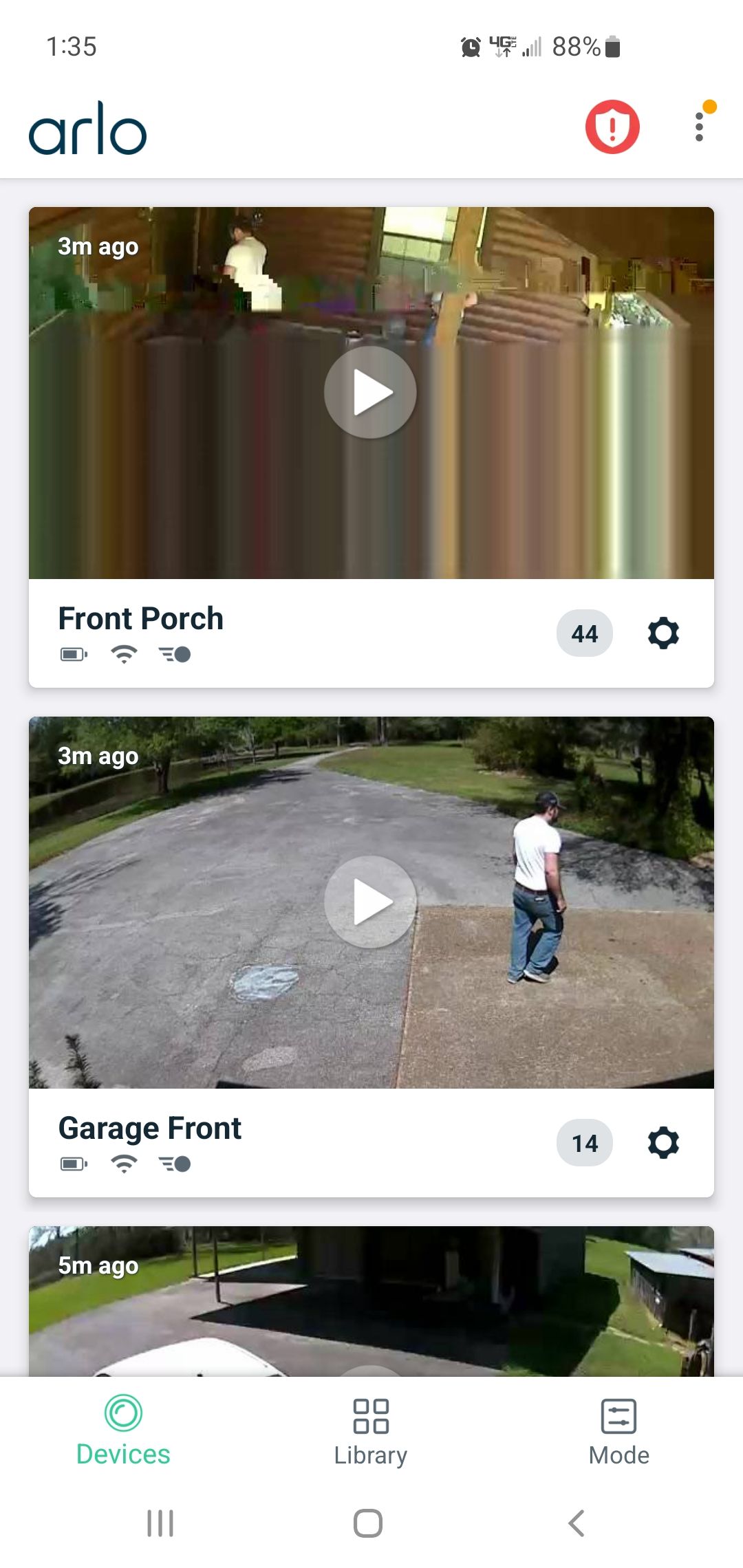Open Front Porch camera settings gear
Screen dimensions: 743x1568
(x=663, y=633)
